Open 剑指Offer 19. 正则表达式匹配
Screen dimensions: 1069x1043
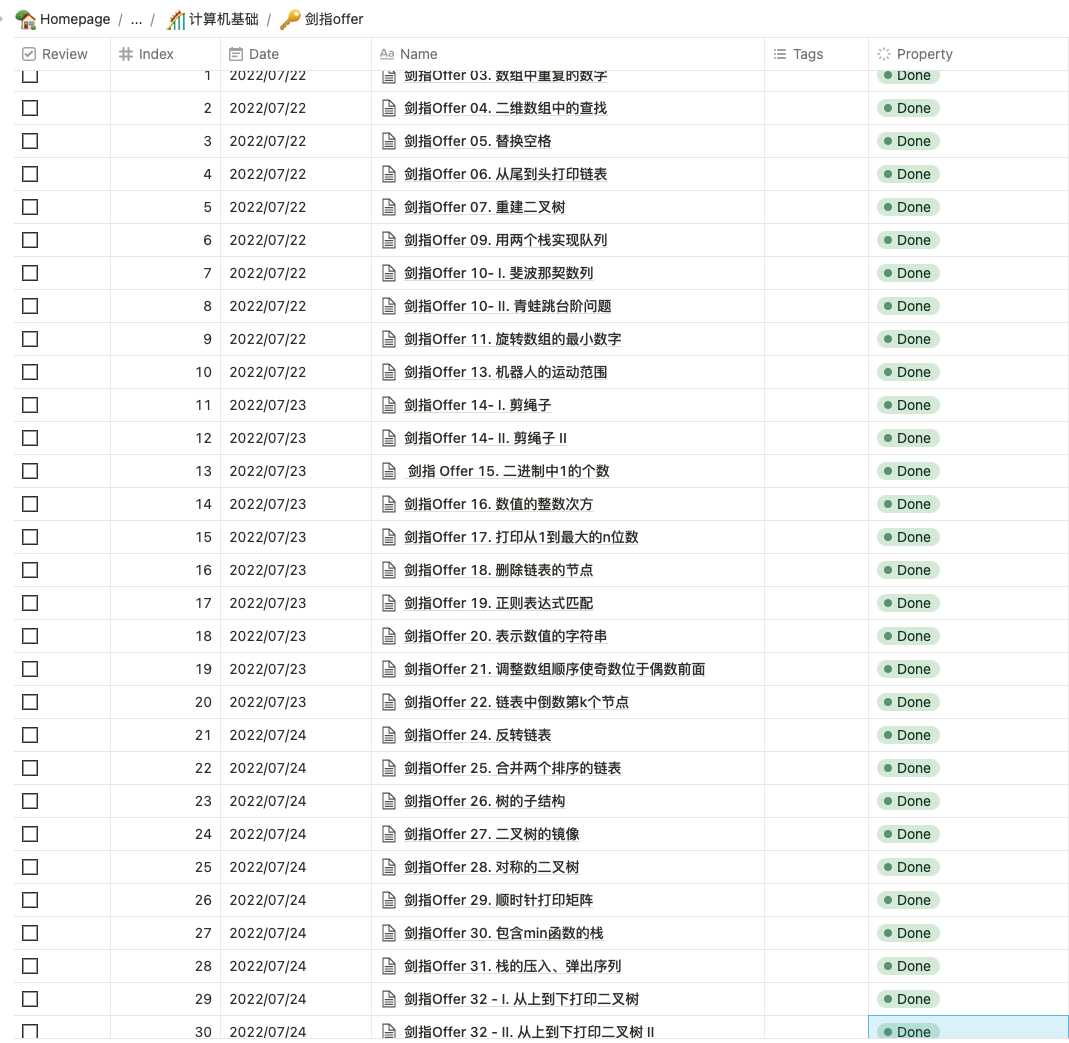point(498,603)
